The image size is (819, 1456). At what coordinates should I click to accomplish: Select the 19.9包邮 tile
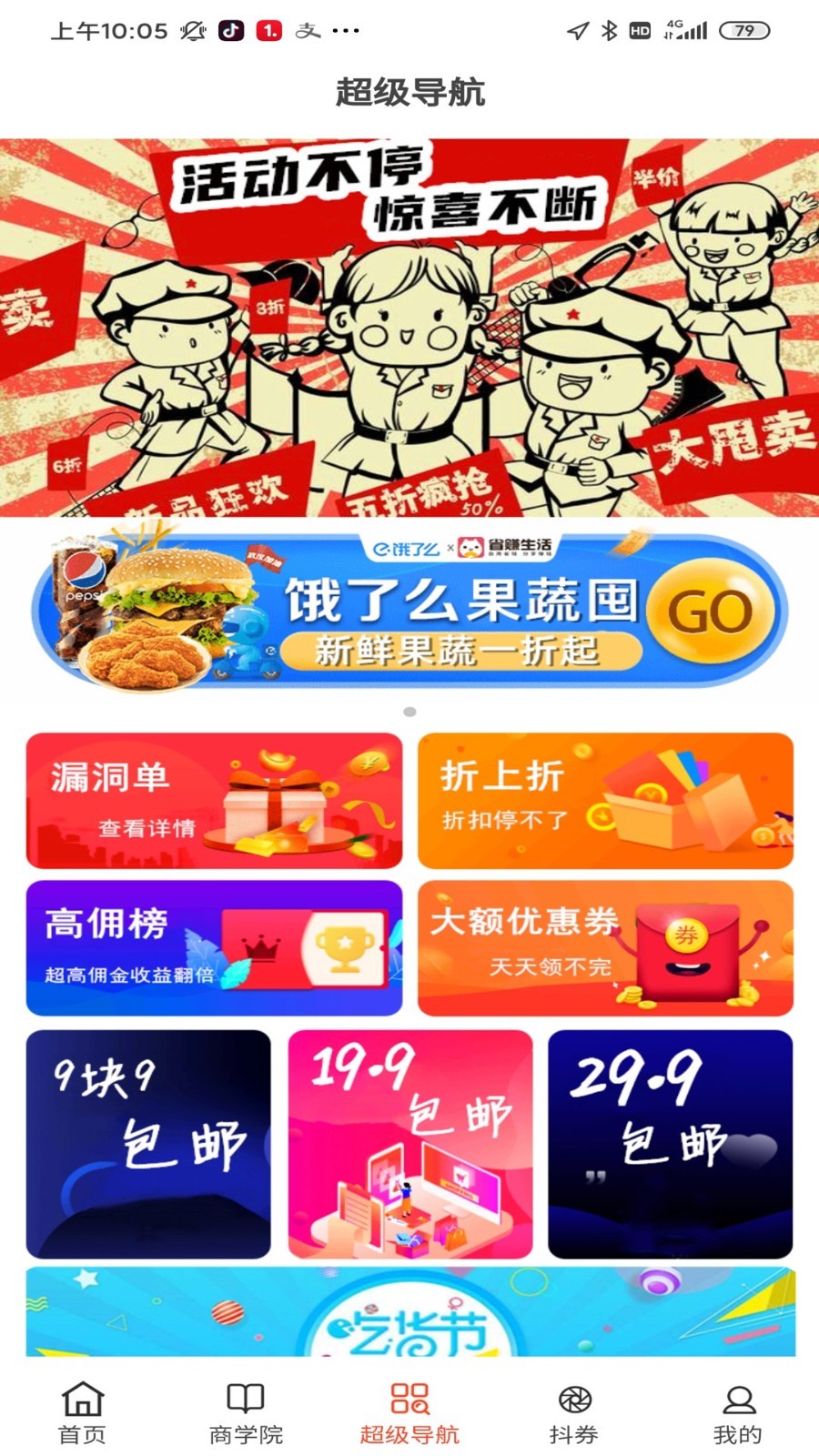click(410, 1144)
